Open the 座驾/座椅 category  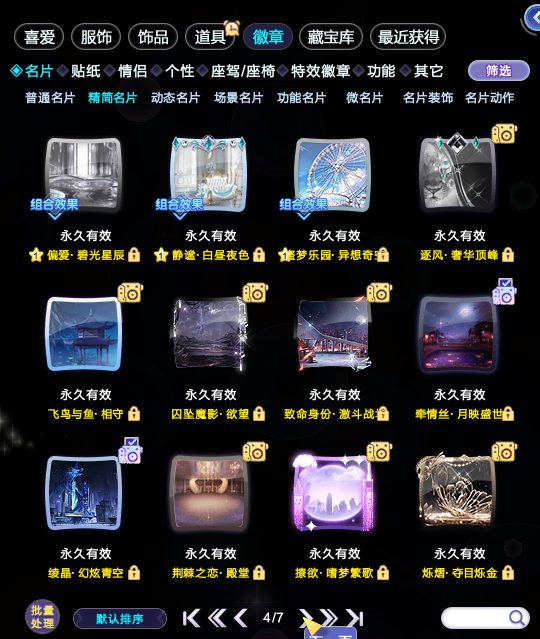coord(243,71)
